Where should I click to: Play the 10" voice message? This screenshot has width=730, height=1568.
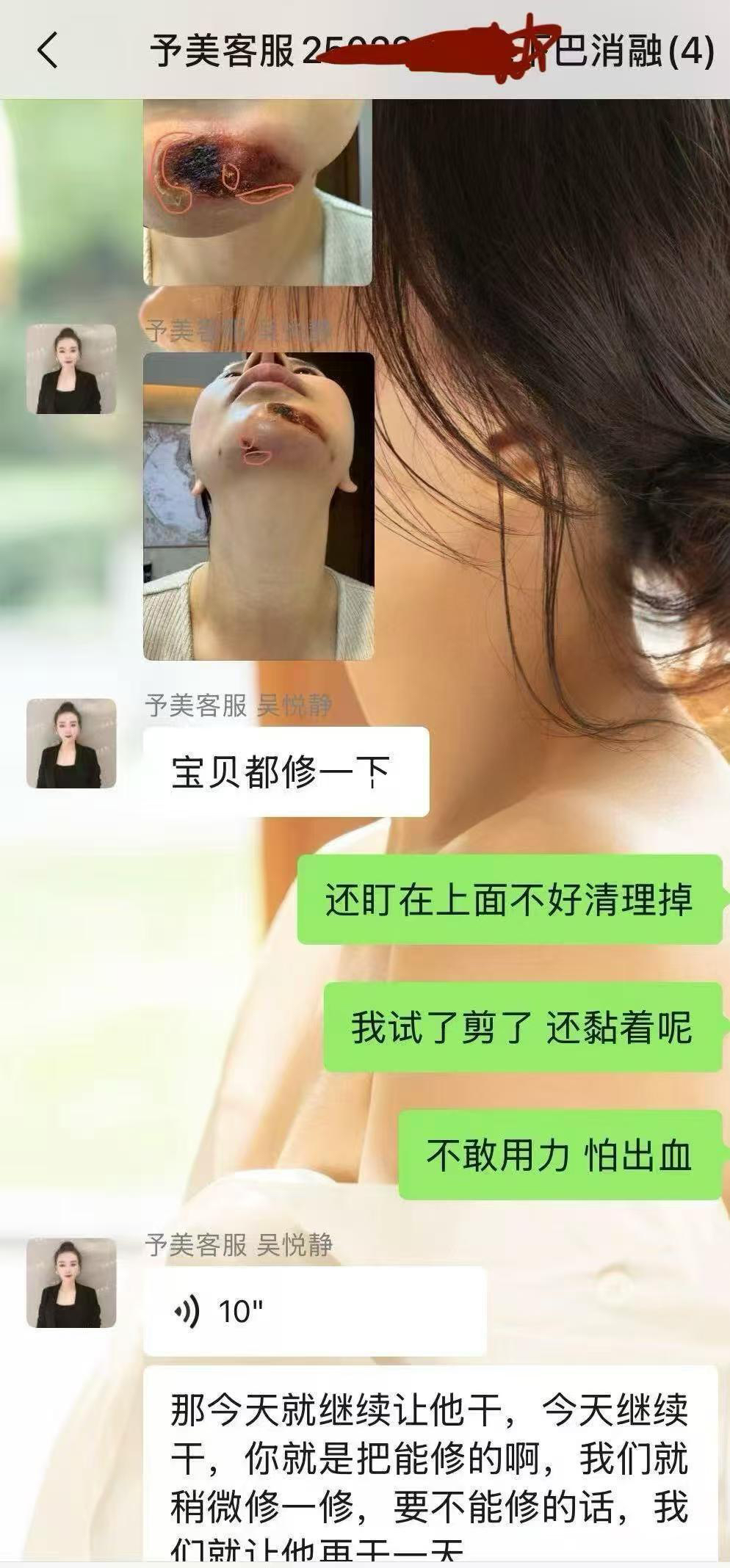coord(314,1310)
